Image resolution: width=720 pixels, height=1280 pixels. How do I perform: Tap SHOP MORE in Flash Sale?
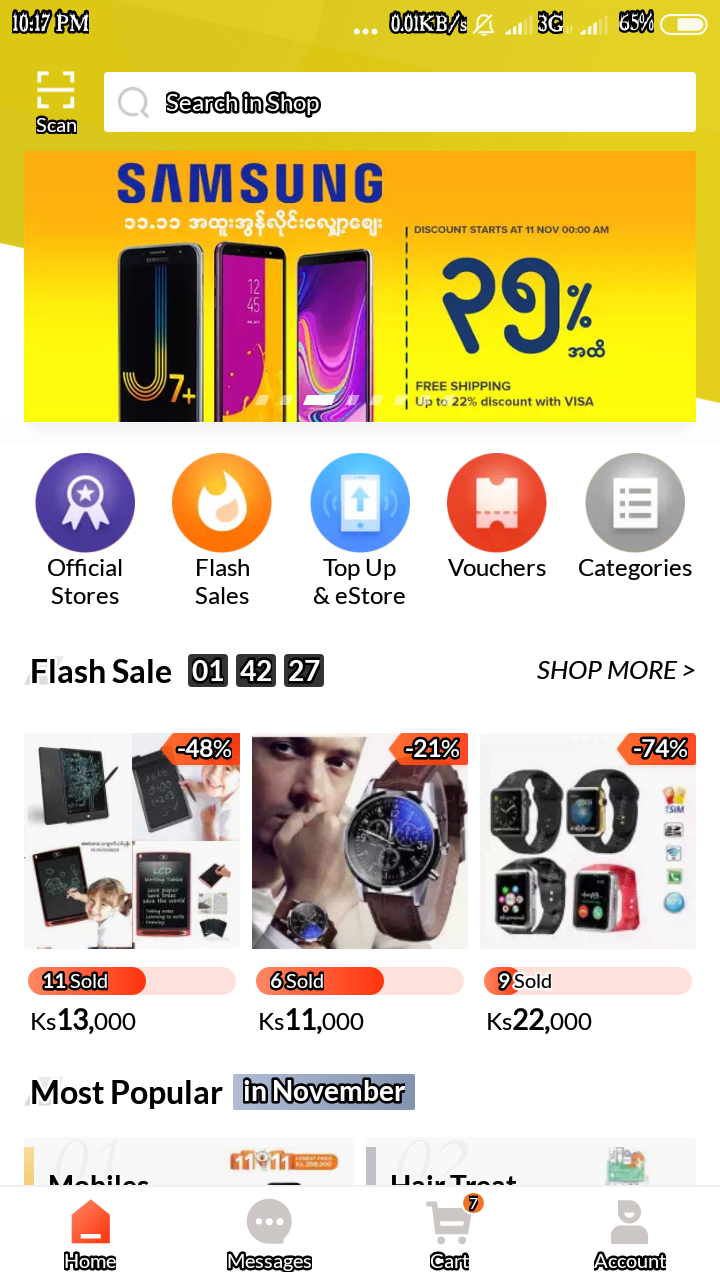pos(615,670)
